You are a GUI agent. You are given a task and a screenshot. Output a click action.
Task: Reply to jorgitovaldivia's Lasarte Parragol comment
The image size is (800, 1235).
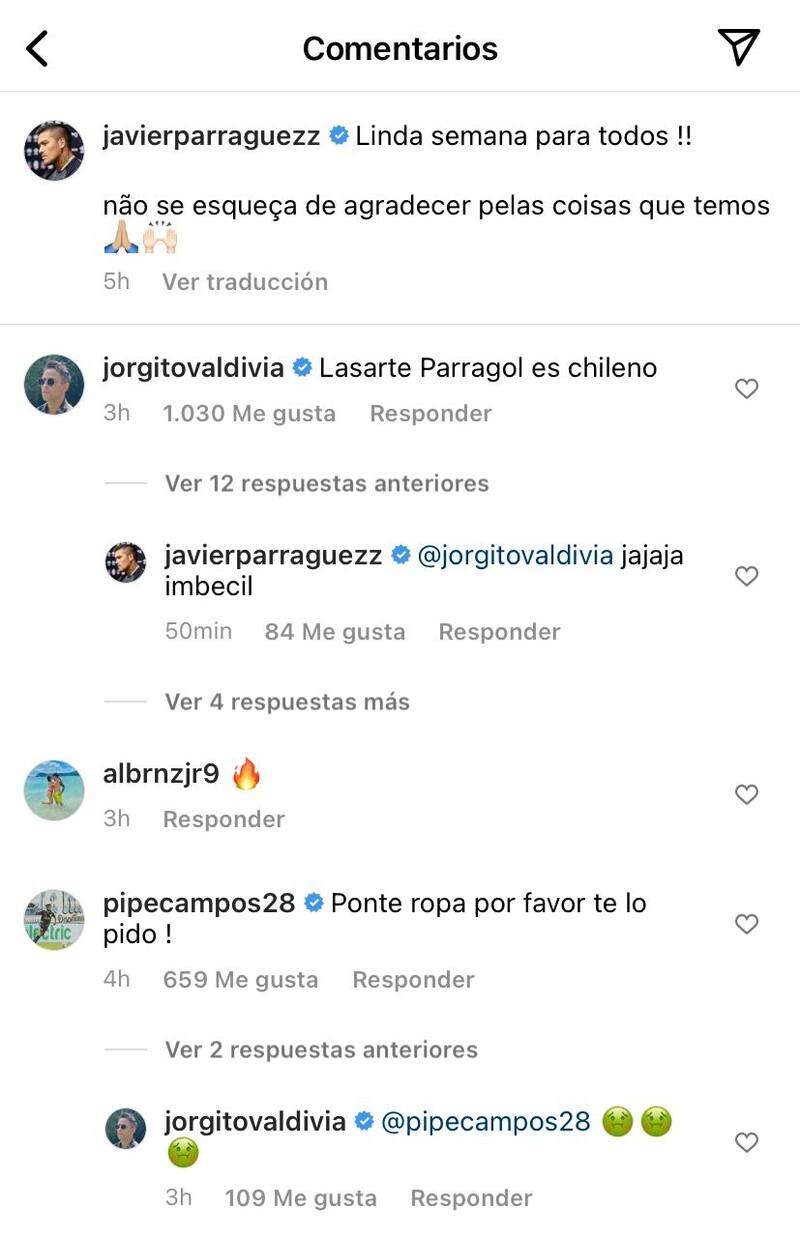click(x=430, y=414)
